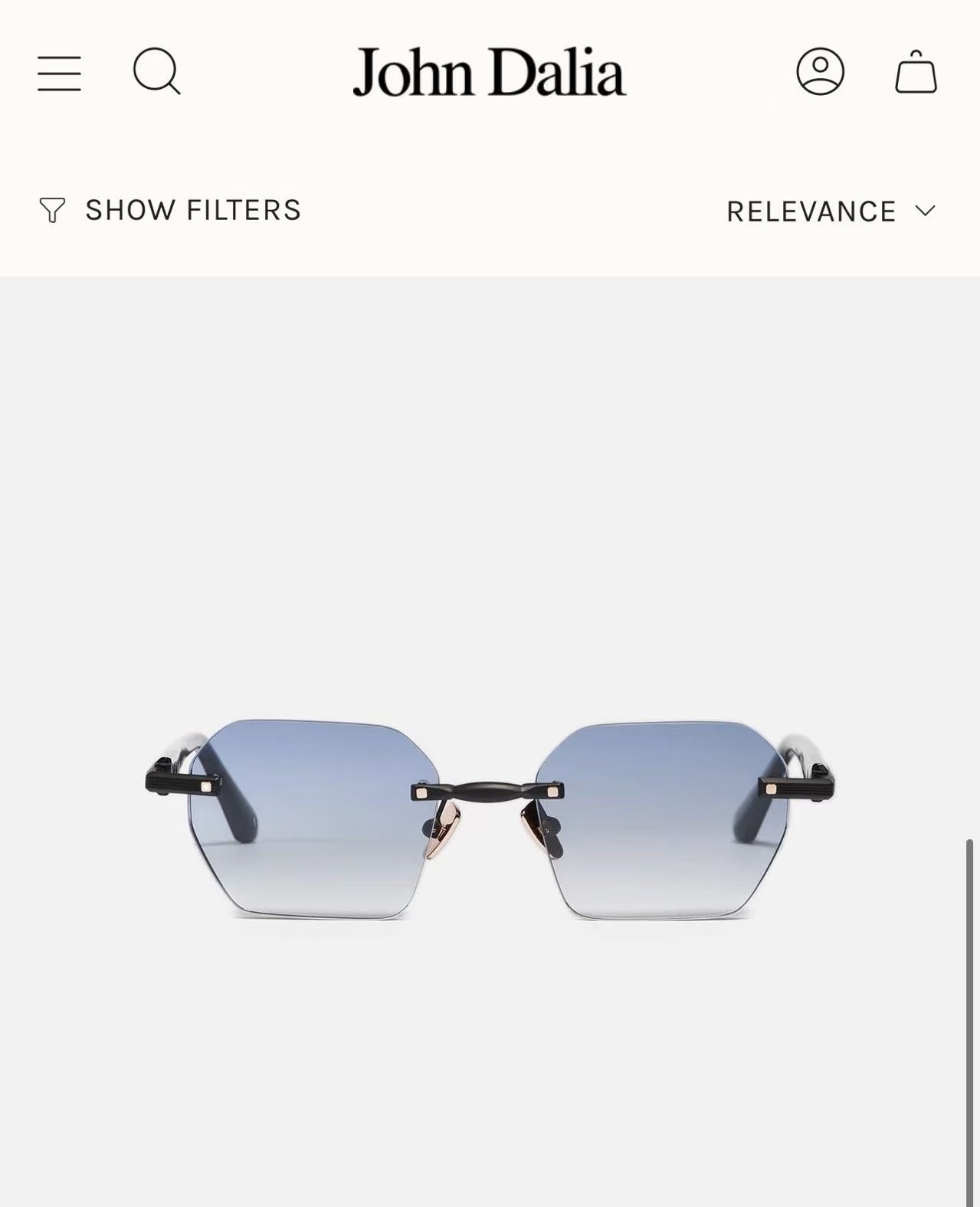Open the hamburger navigation menu
The width and height of the screenshot is (980, 1207).
[x=59, y=73]
